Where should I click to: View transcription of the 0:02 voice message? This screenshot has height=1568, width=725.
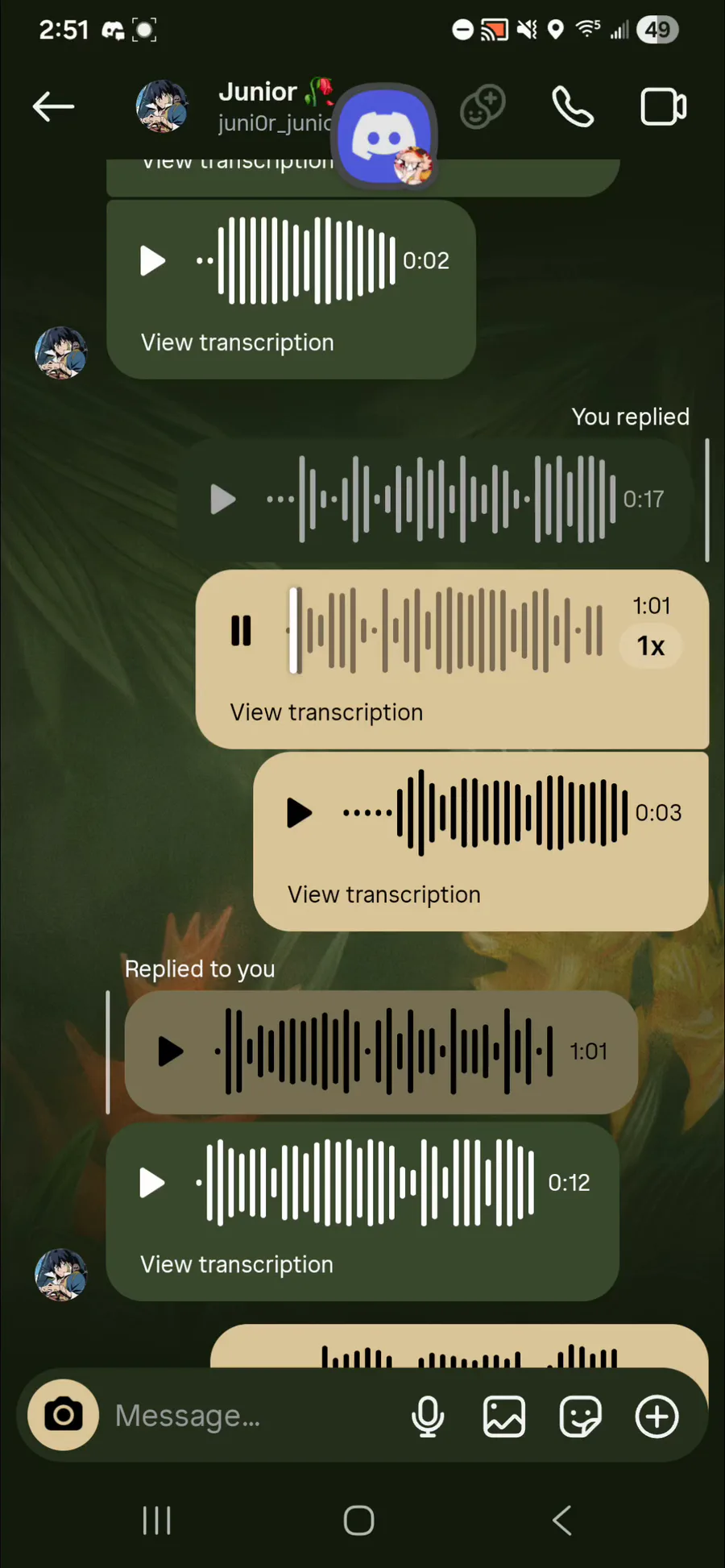238,342
